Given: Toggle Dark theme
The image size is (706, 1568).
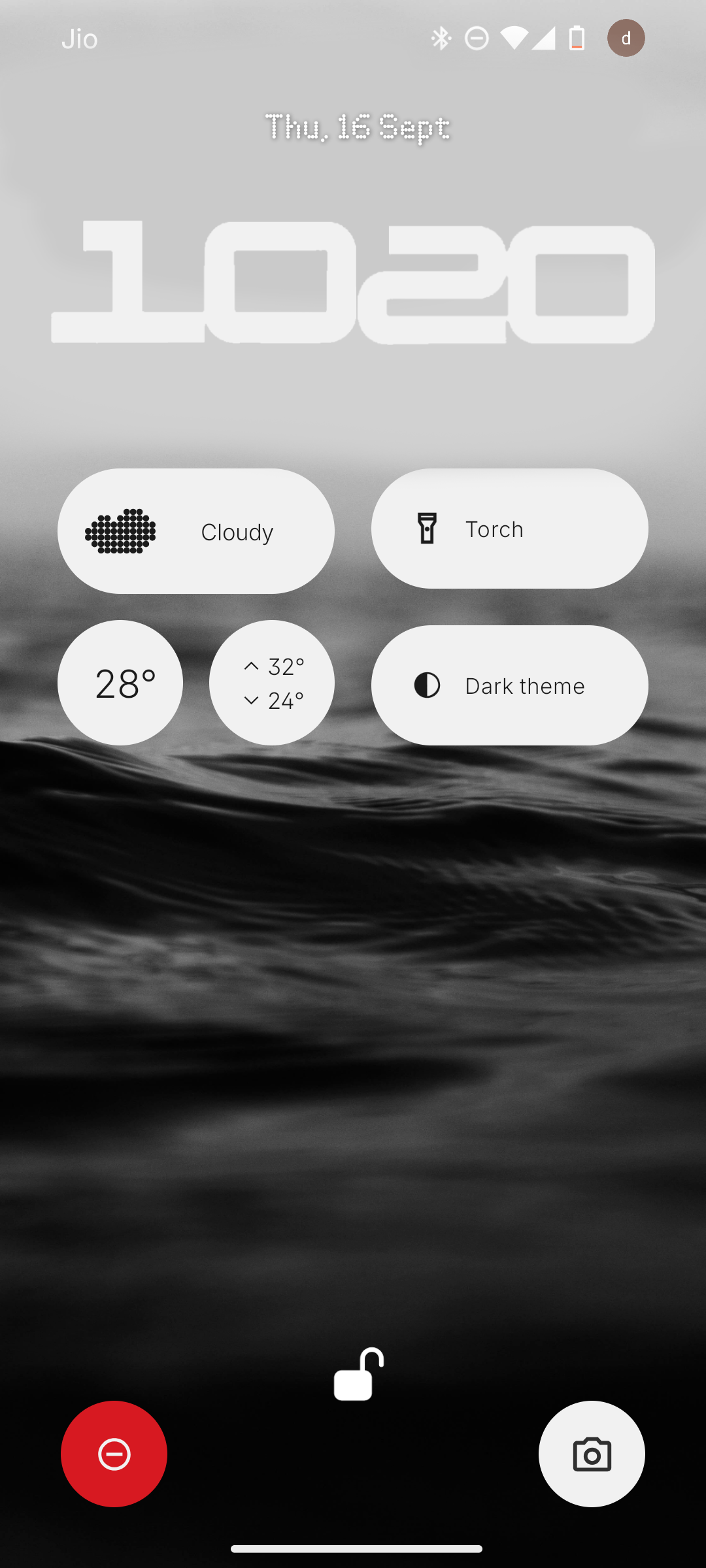Looking at the screenshot, I should (x=509, y=685).
